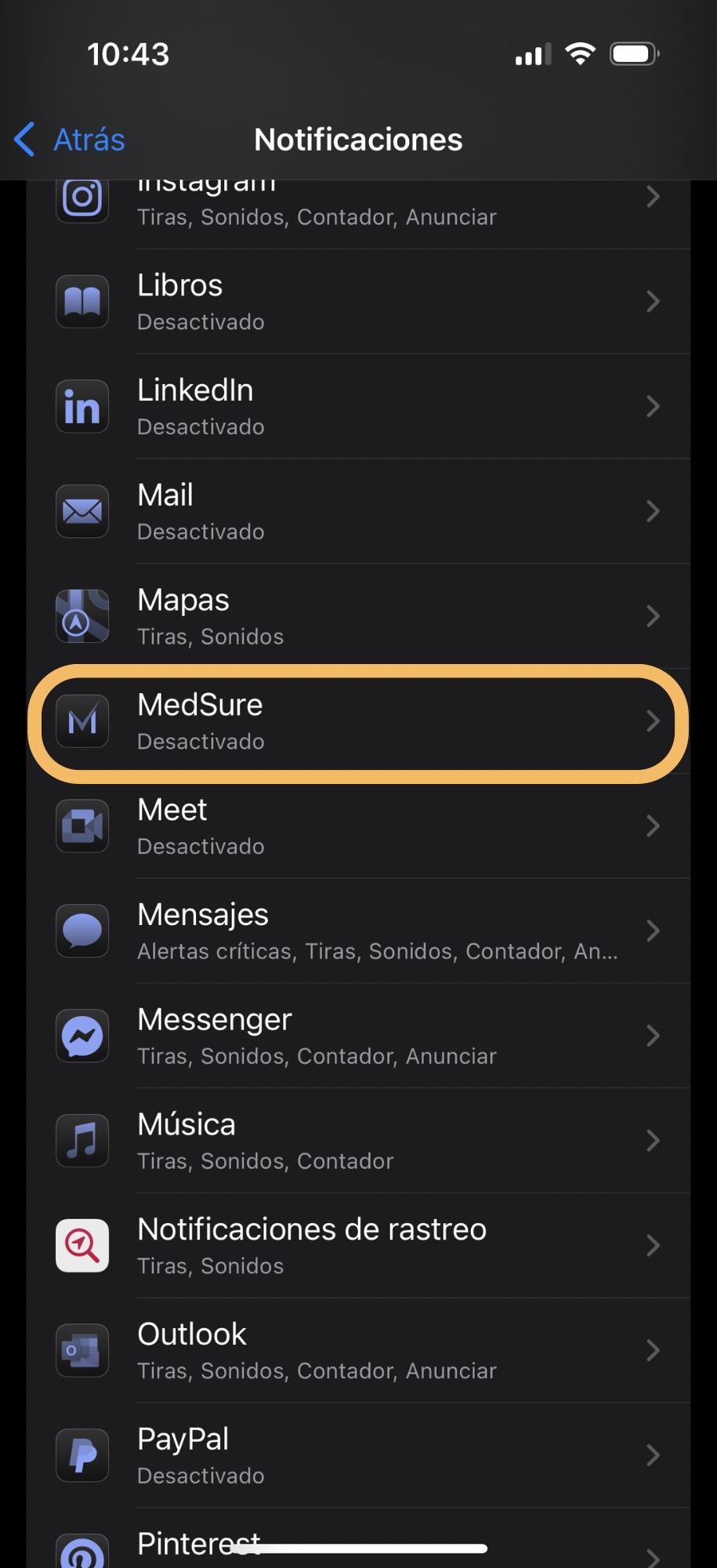Select the LinkedIn row

(358, 407)
